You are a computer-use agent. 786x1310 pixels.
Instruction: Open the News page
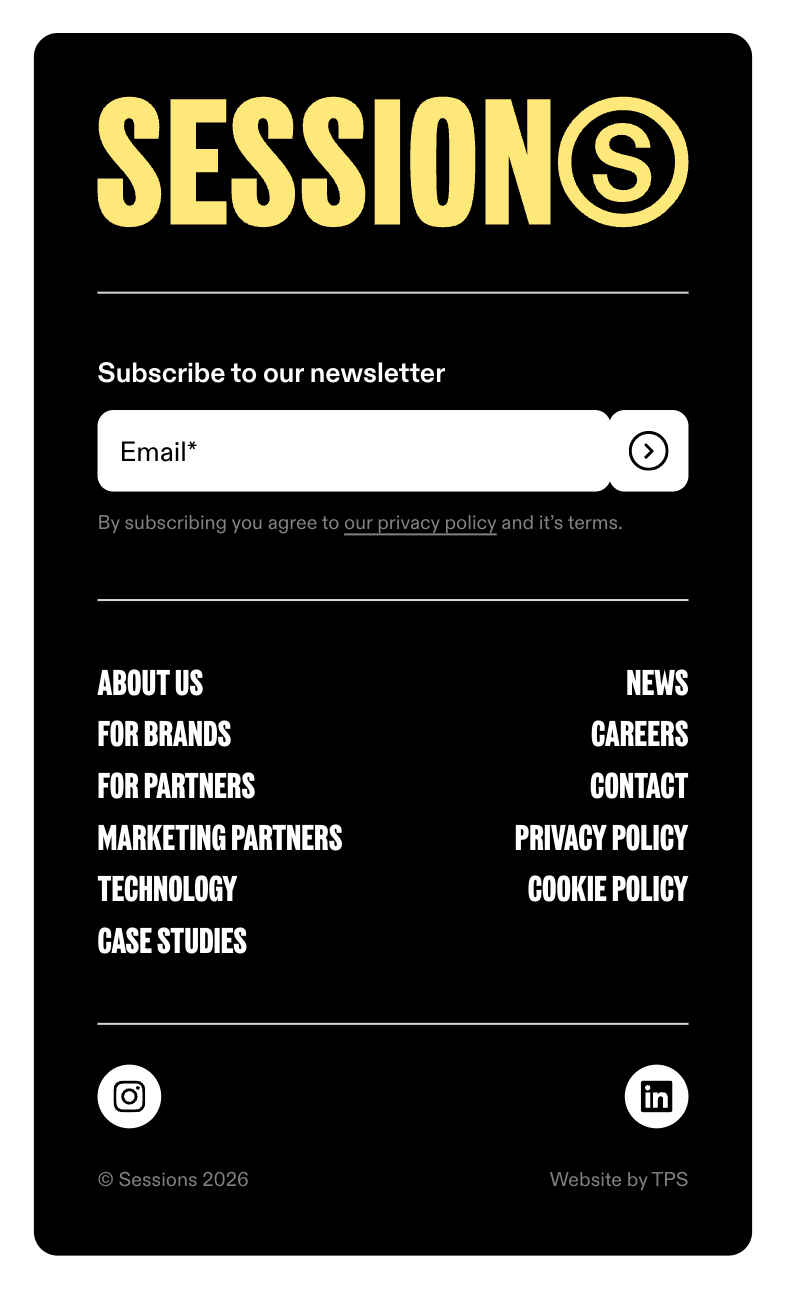(x=657, y=683)
